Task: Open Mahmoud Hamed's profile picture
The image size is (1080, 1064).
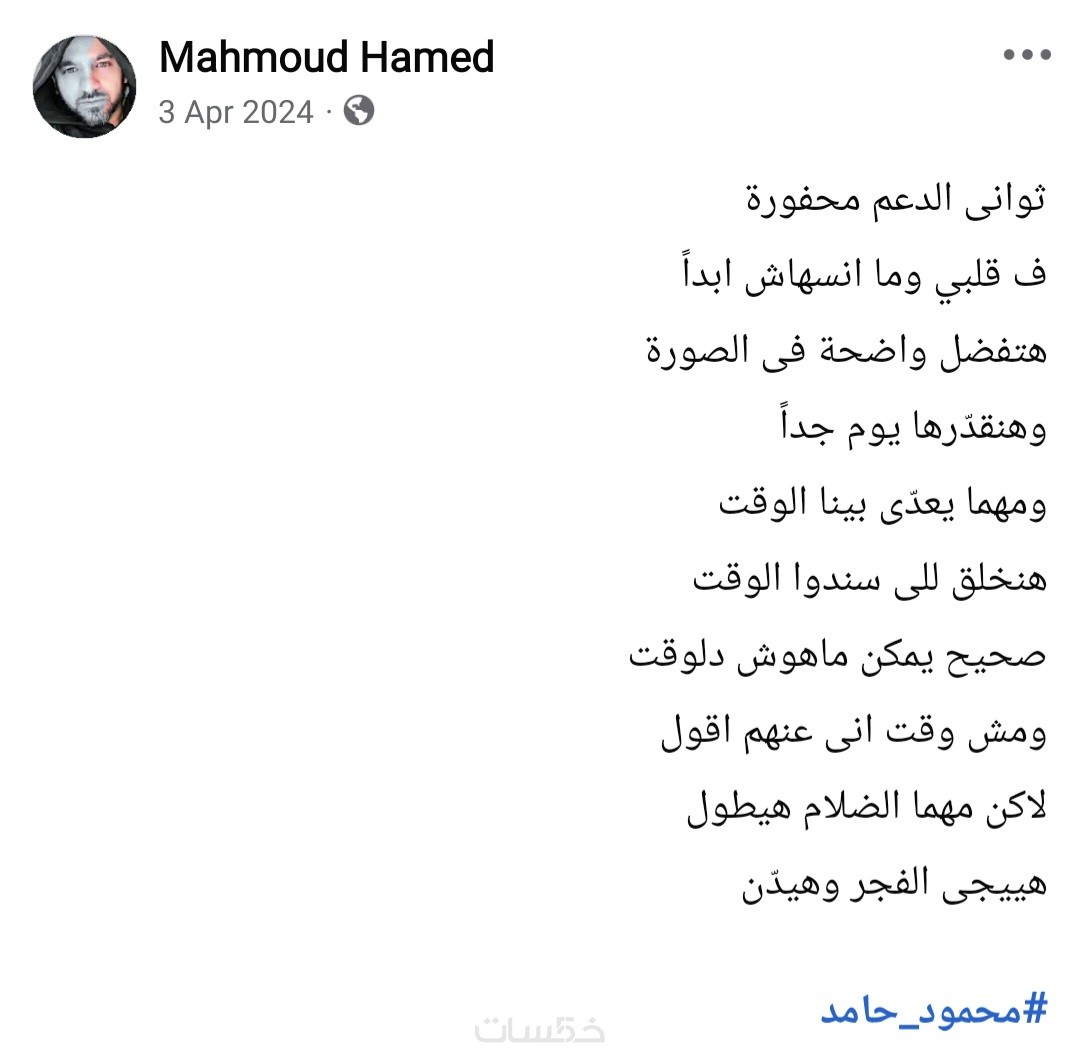Action: 84,86
